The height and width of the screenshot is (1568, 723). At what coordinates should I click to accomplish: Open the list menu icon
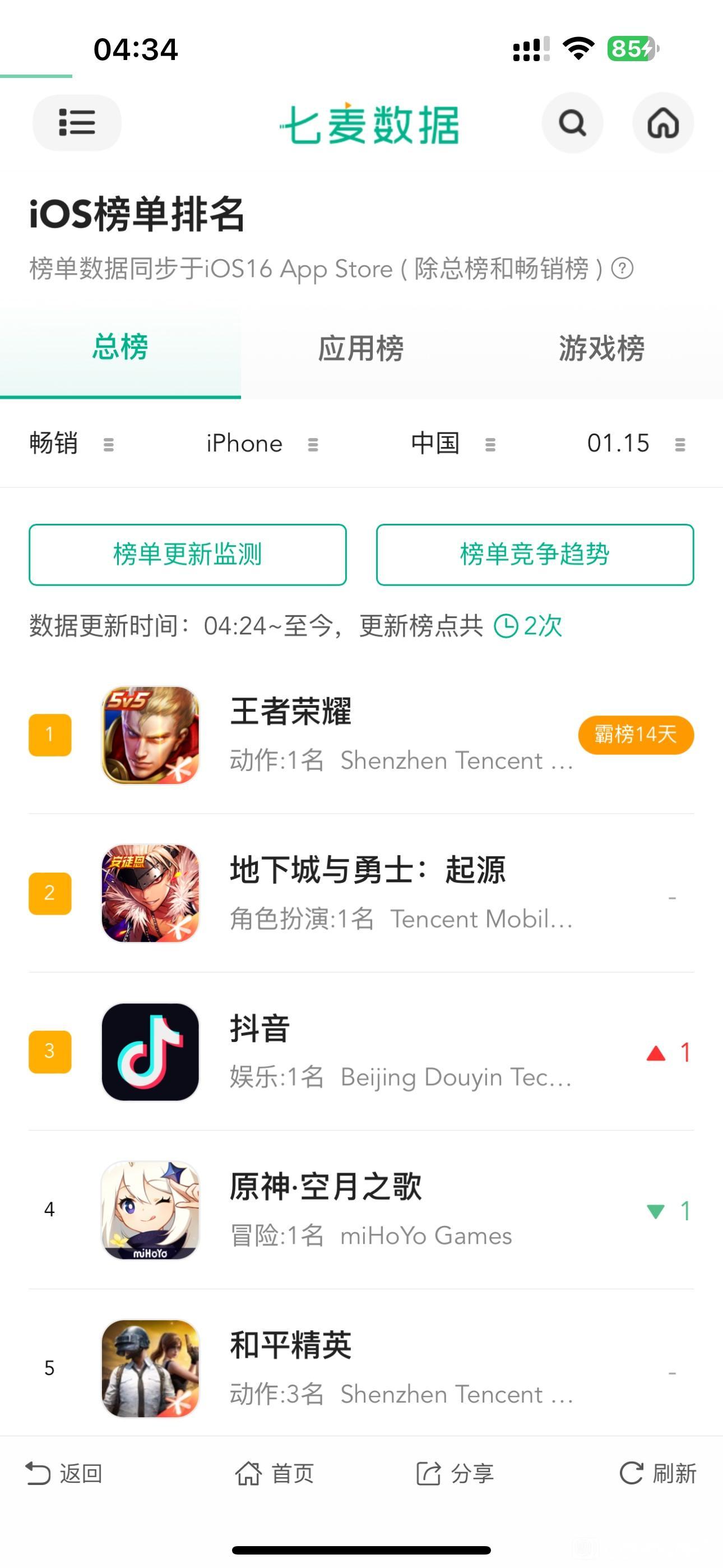[77, 122]
